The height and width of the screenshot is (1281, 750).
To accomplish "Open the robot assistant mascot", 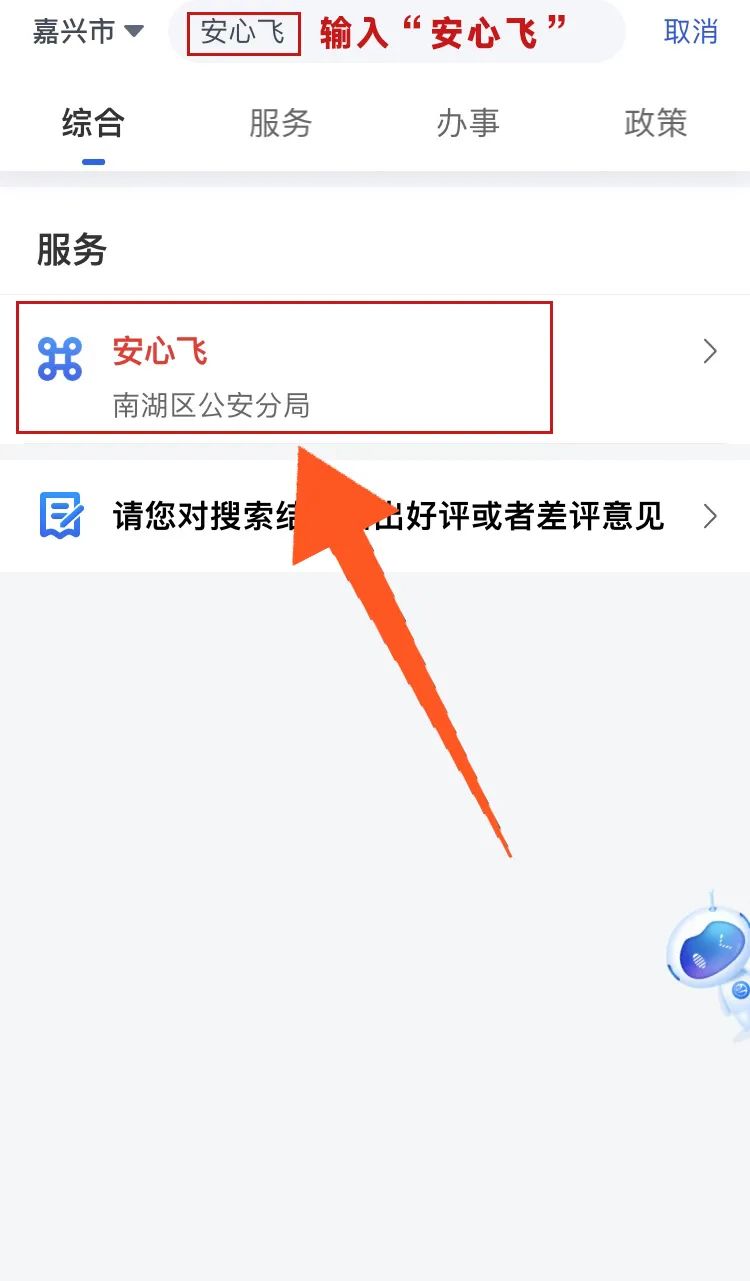I will 712,962.
